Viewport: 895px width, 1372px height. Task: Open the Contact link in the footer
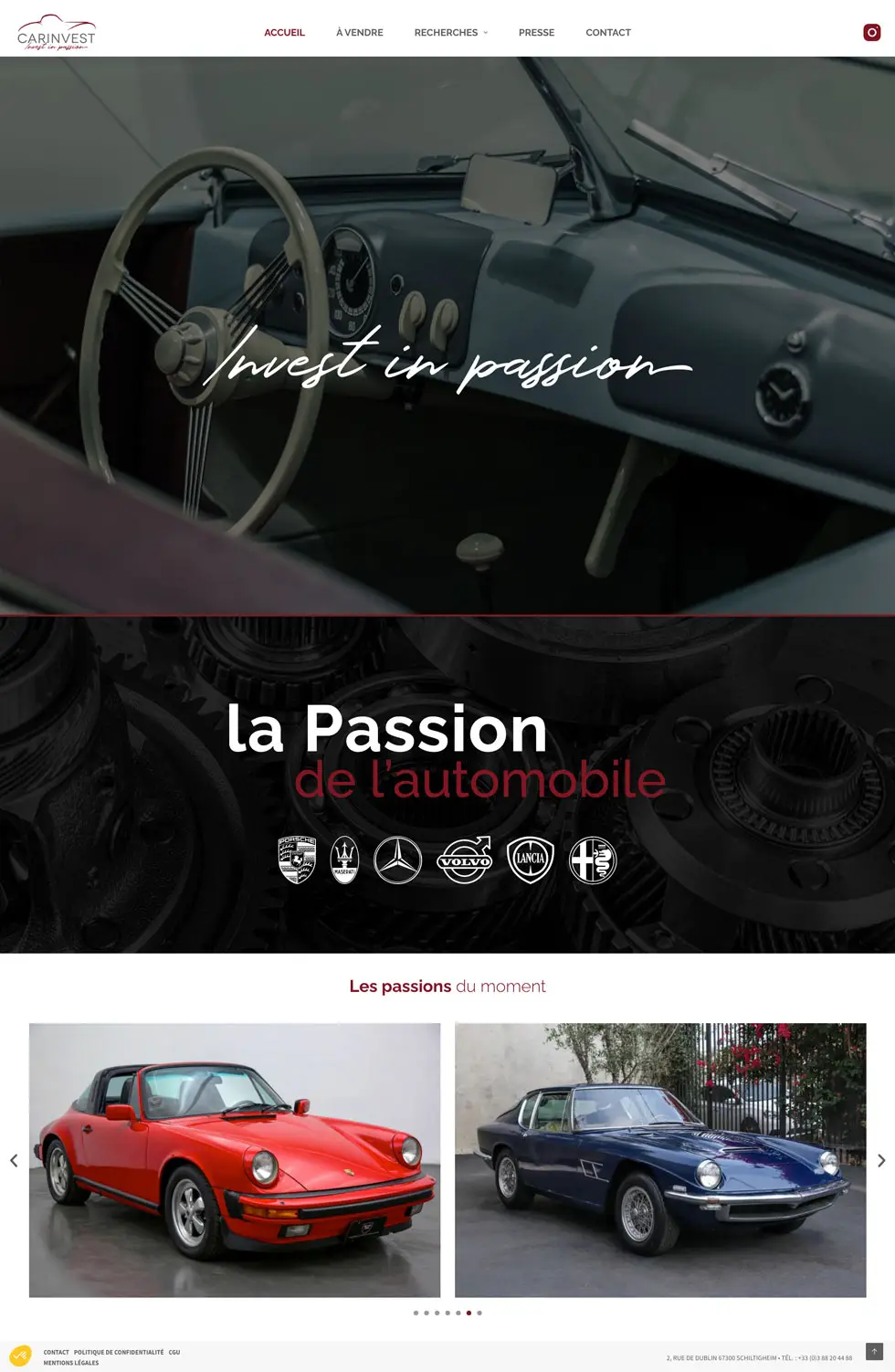(56, 1352)
